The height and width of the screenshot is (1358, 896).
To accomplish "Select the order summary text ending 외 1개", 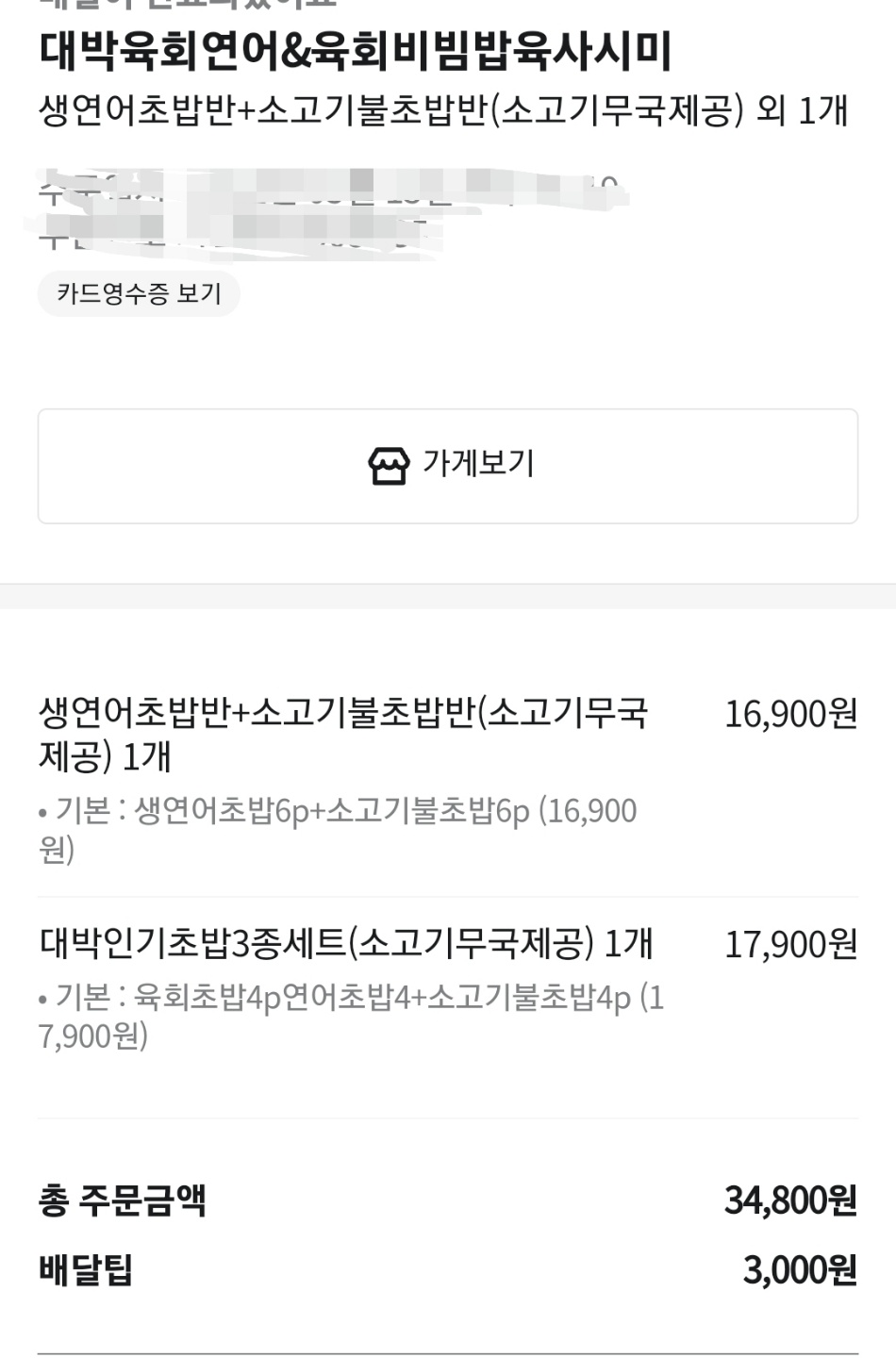I will click(443, 113).
